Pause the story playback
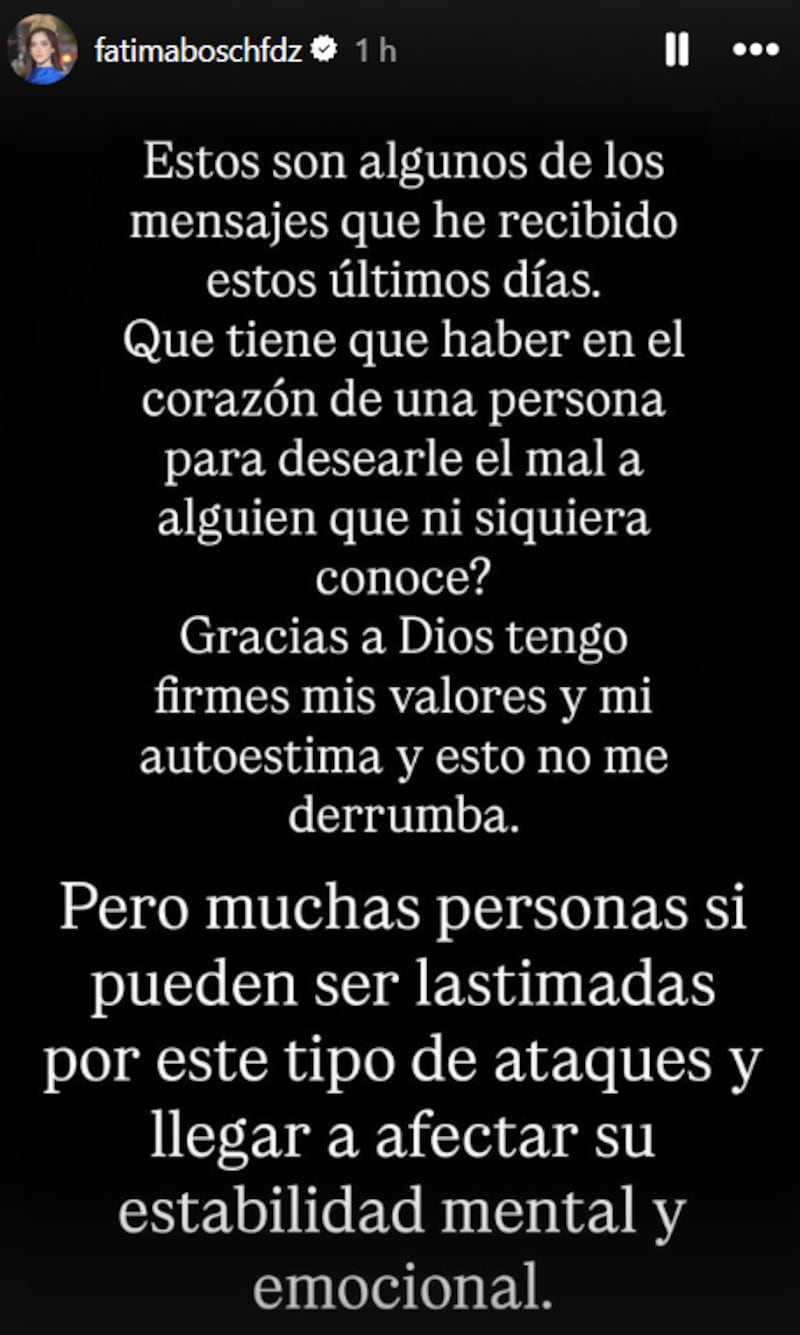This screenshot has width=800, height=1335. coord(677,49)
